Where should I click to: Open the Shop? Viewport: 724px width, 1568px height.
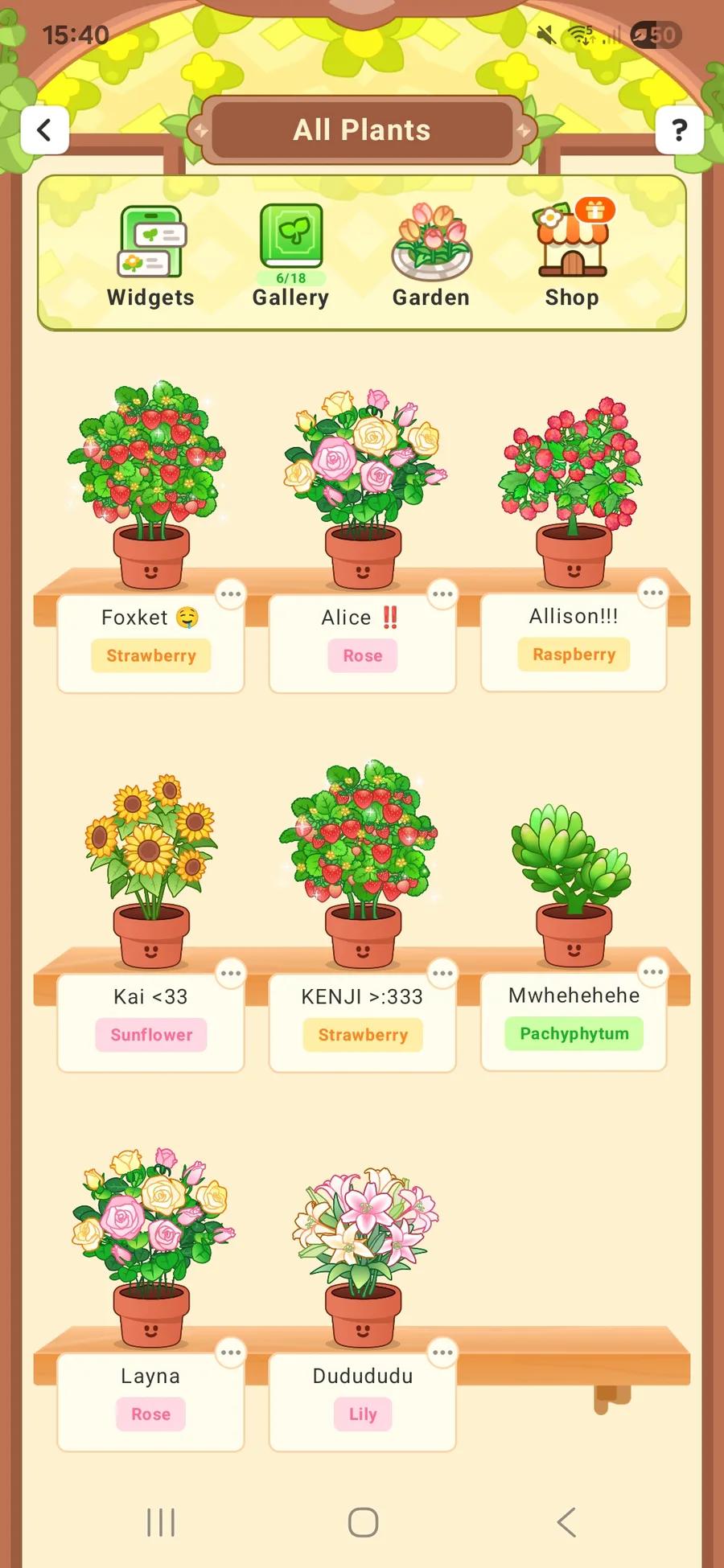click(x=572, y=255)
